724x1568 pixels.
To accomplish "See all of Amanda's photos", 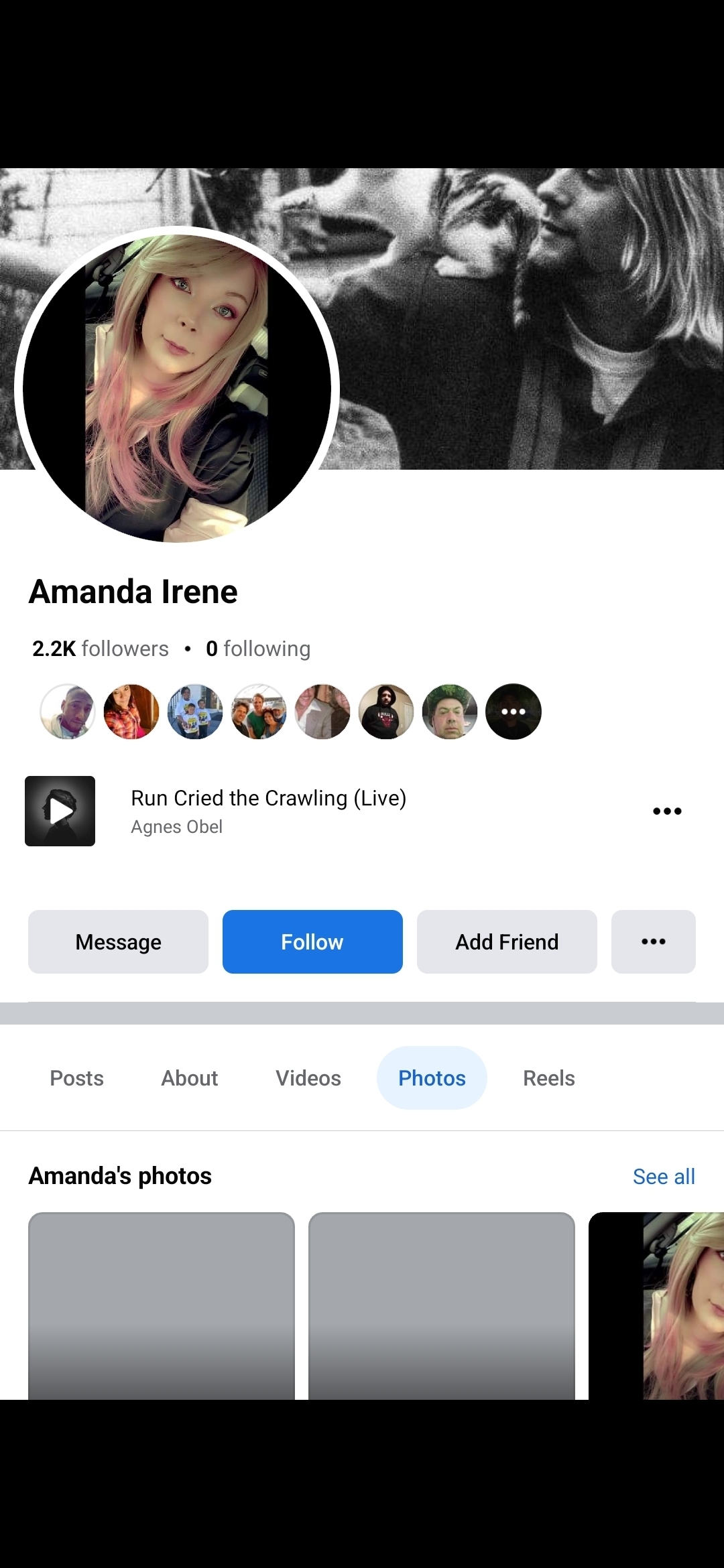I will pyautogui.click(x=664, y=1177).
